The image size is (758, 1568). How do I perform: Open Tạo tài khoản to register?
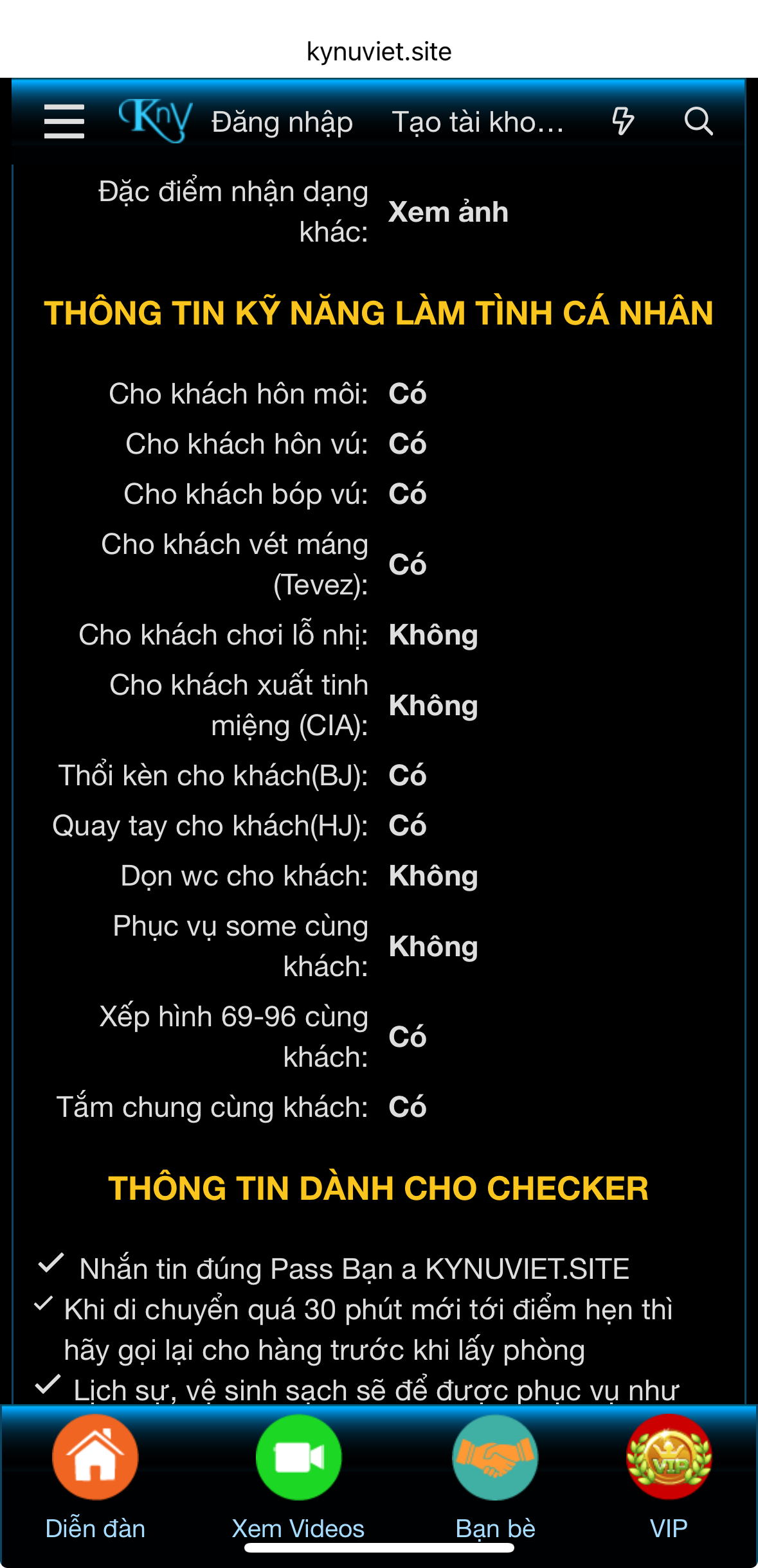pos(478,122)
